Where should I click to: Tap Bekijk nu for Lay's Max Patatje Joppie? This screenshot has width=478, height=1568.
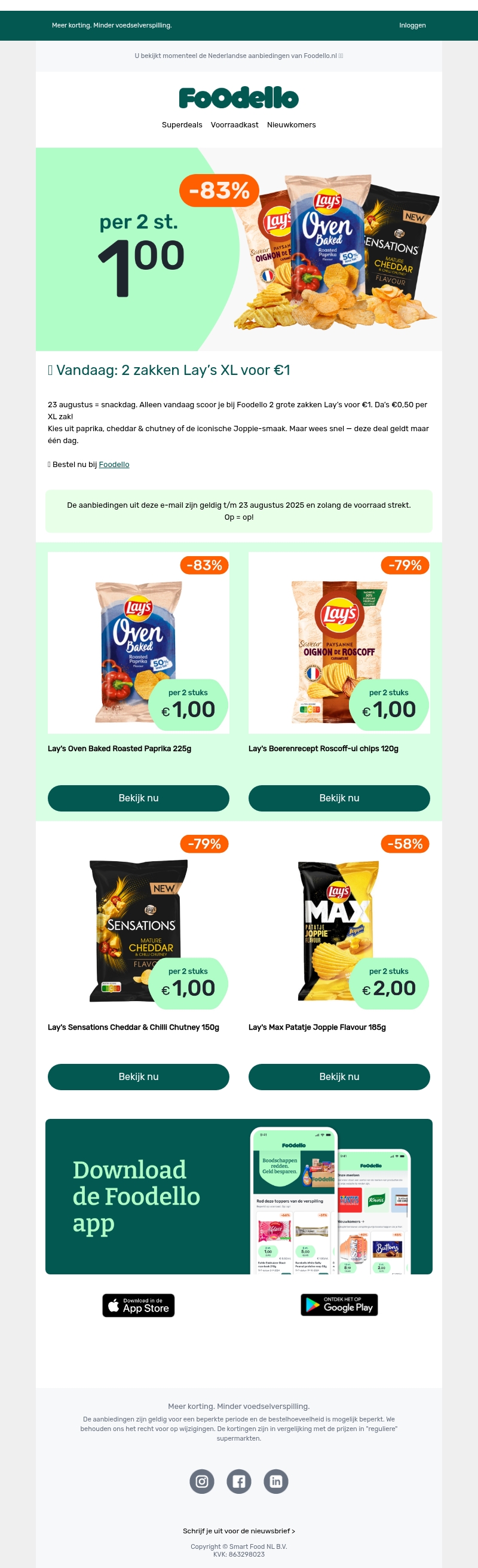(339, 1077)
